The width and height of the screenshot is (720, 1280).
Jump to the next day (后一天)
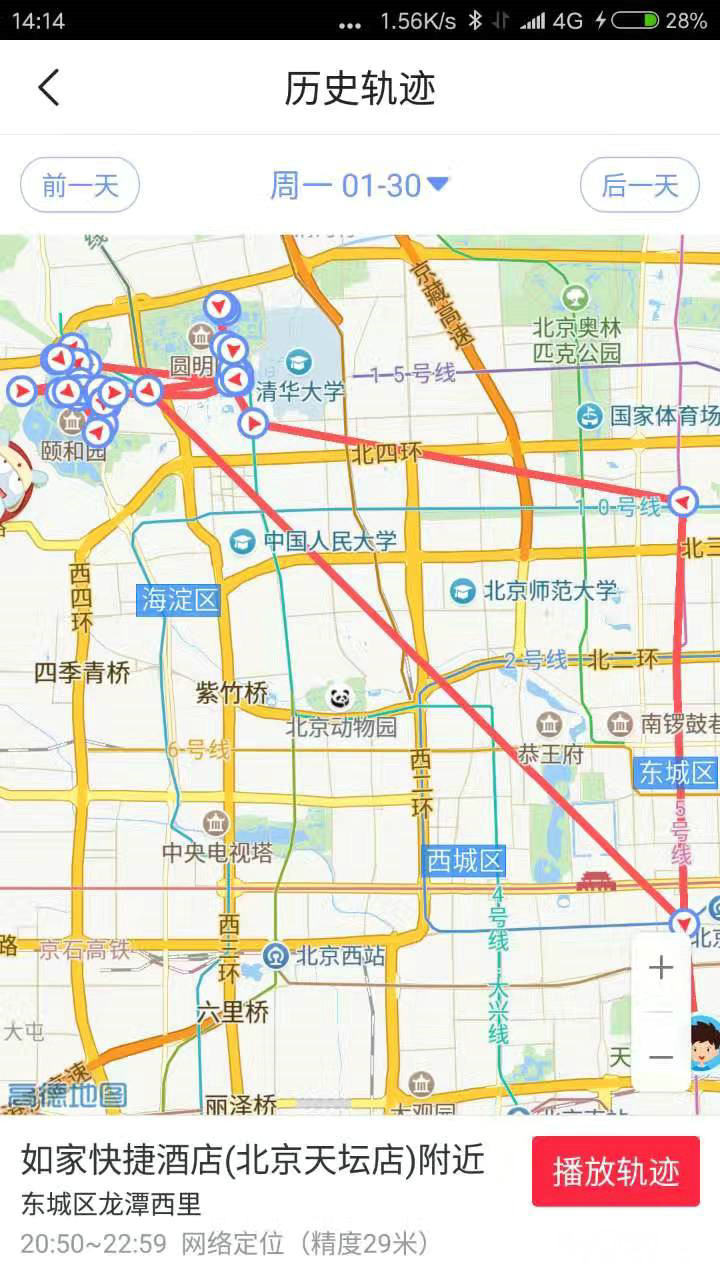coord(639,185)
